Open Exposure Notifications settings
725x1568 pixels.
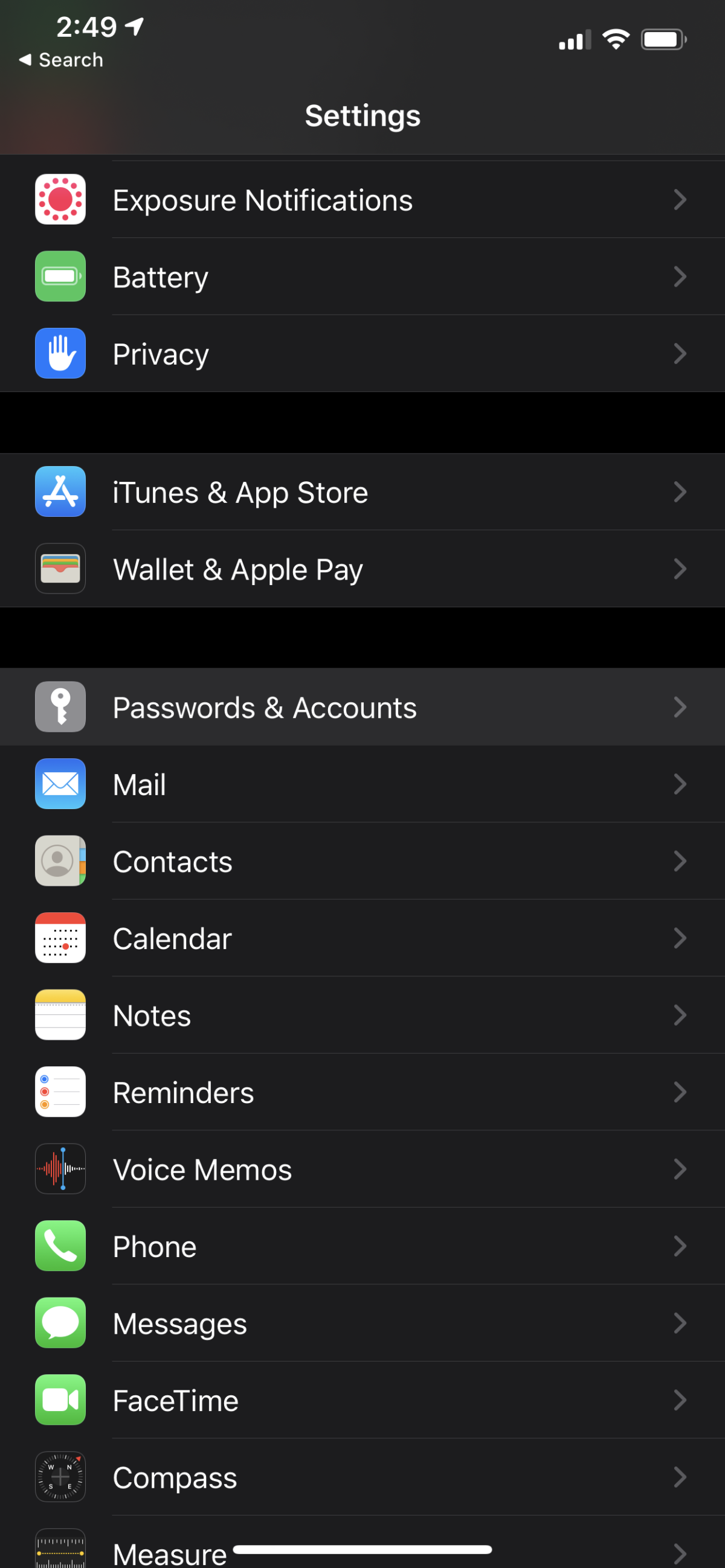click(x=362, y=200)
